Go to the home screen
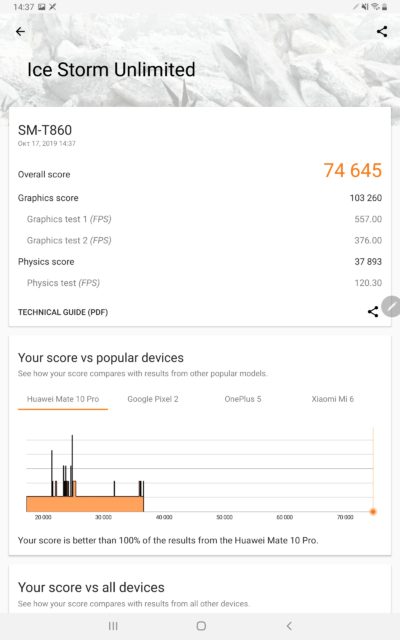The image size is (400, 640). 201,626
